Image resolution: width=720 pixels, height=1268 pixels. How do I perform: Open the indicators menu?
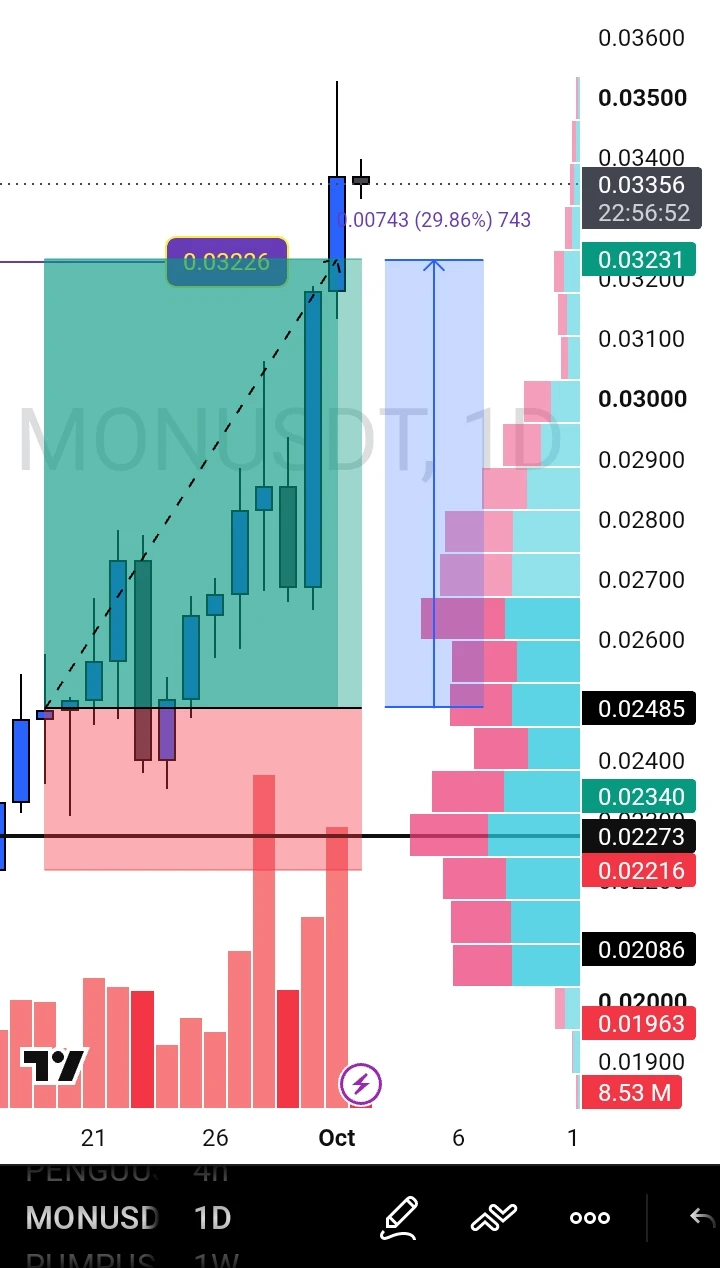point(494,1218)
